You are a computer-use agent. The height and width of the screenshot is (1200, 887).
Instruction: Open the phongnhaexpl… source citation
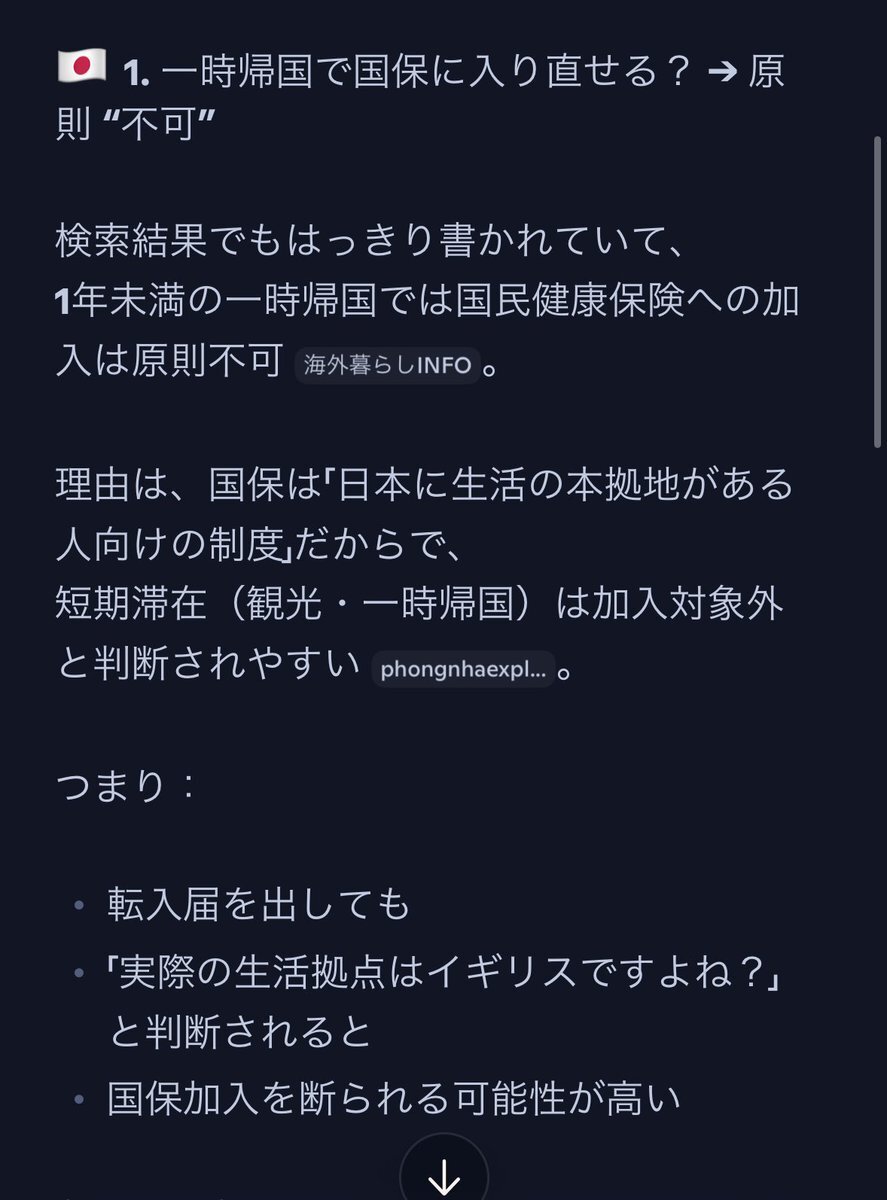[x=462, y=669]
